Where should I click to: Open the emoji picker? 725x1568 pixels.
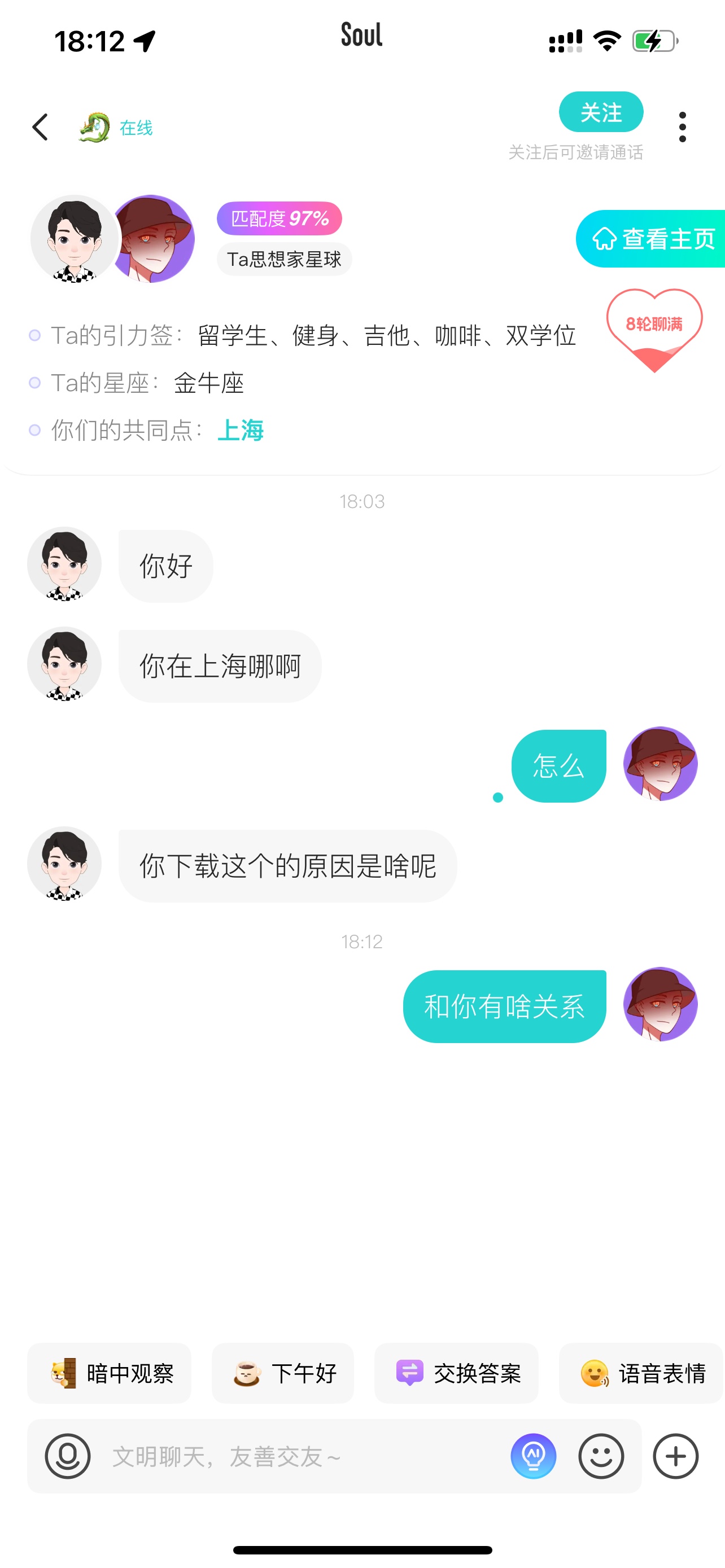[601, 1457]
